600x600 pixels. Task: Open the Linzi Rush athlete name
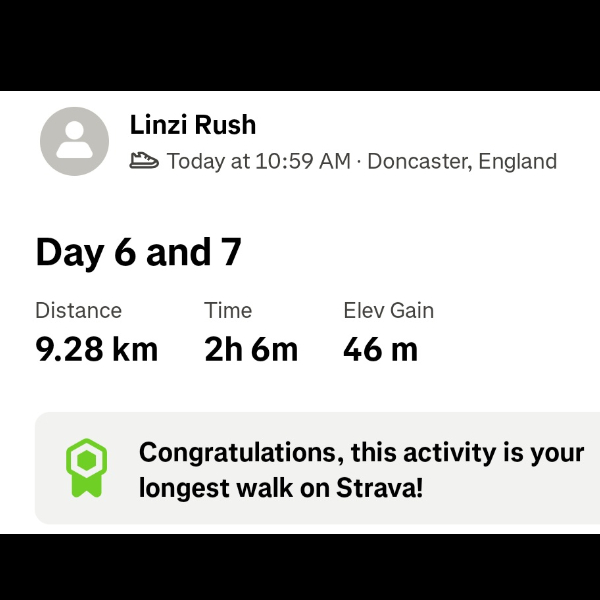pos(193,125)
